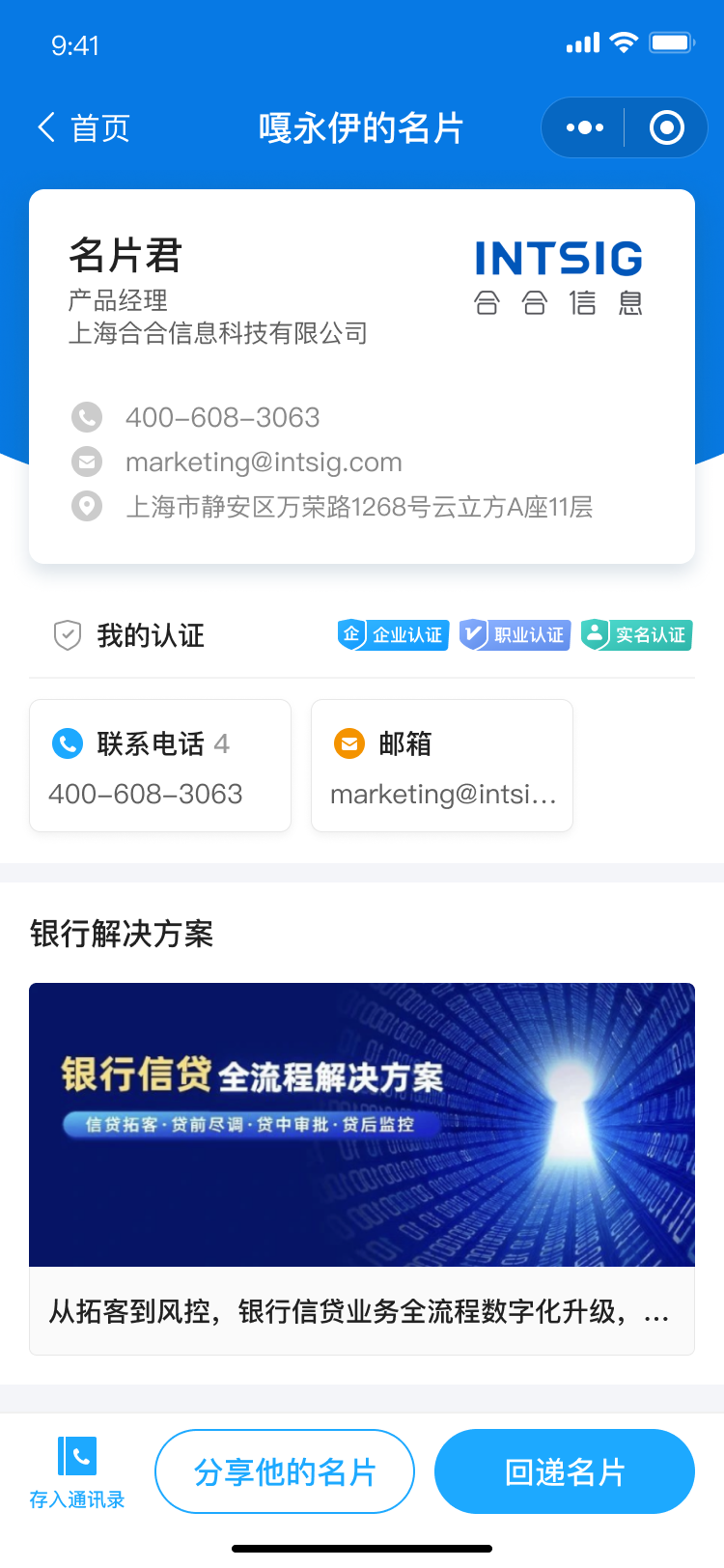Open the 联系电话 card
The height and width of the screenshot is (1568, 724).
click(160, 766)
